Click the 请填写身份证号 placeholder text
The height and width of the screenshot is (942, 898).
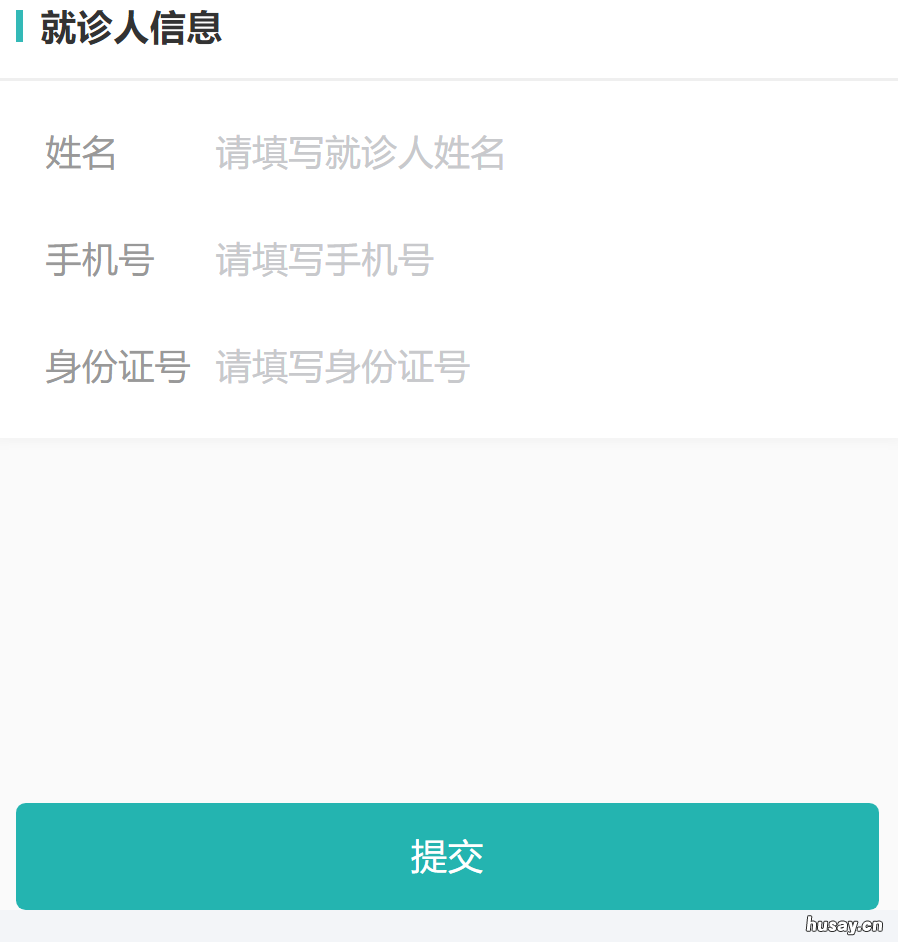point(342,367)
